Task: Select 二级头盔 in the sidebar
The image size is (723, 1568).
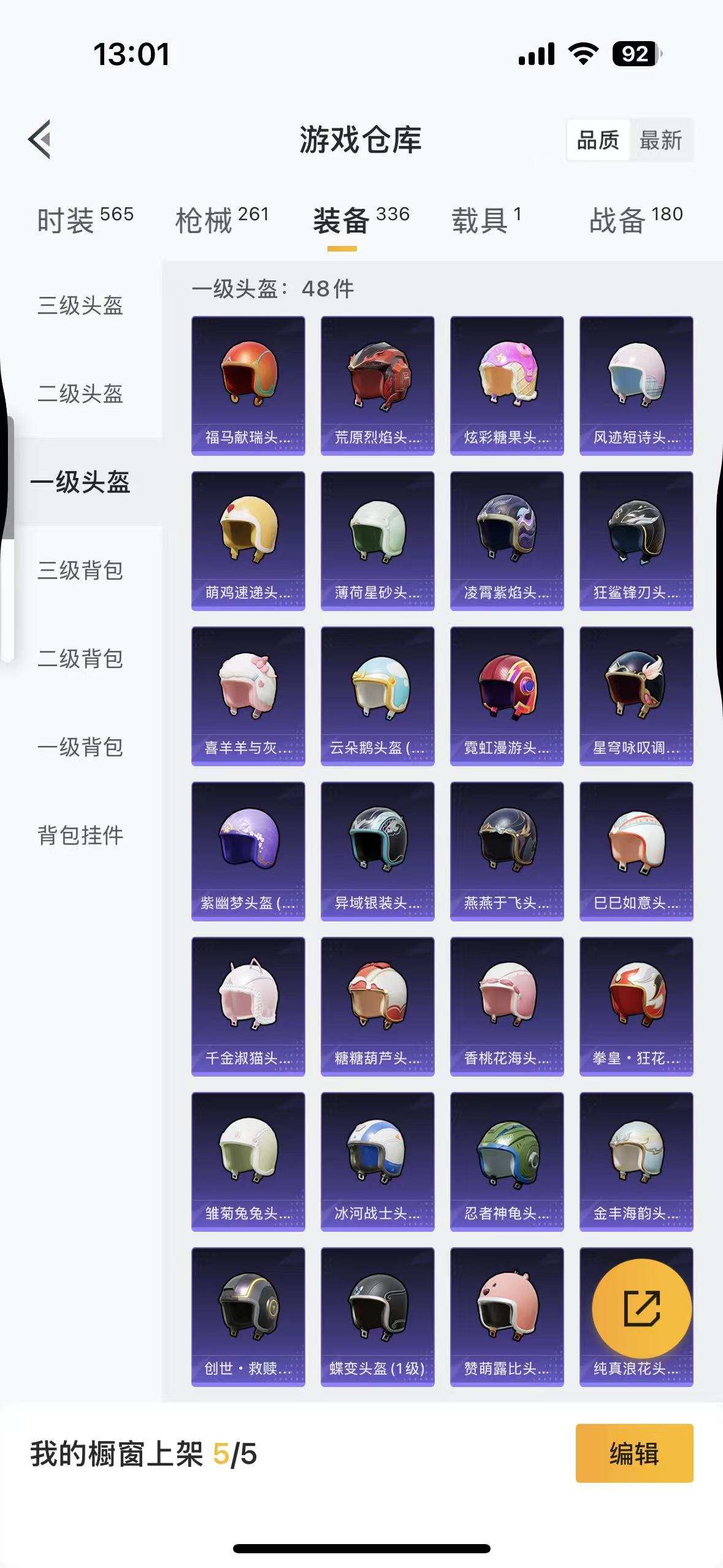Action: pos(80,393)
